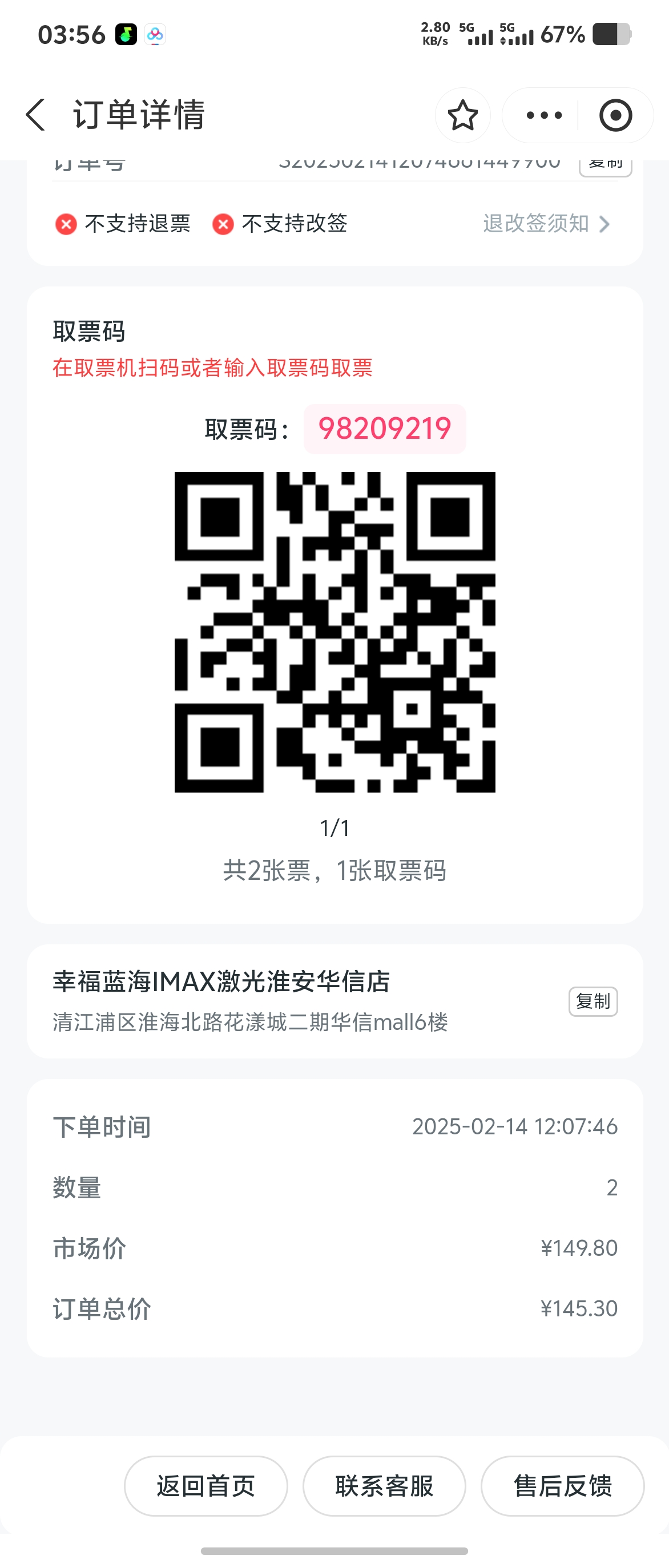This screenshot has height=1568, width=669.
Task: Tap the back arrow to leave order details
Action: point(35,115)
